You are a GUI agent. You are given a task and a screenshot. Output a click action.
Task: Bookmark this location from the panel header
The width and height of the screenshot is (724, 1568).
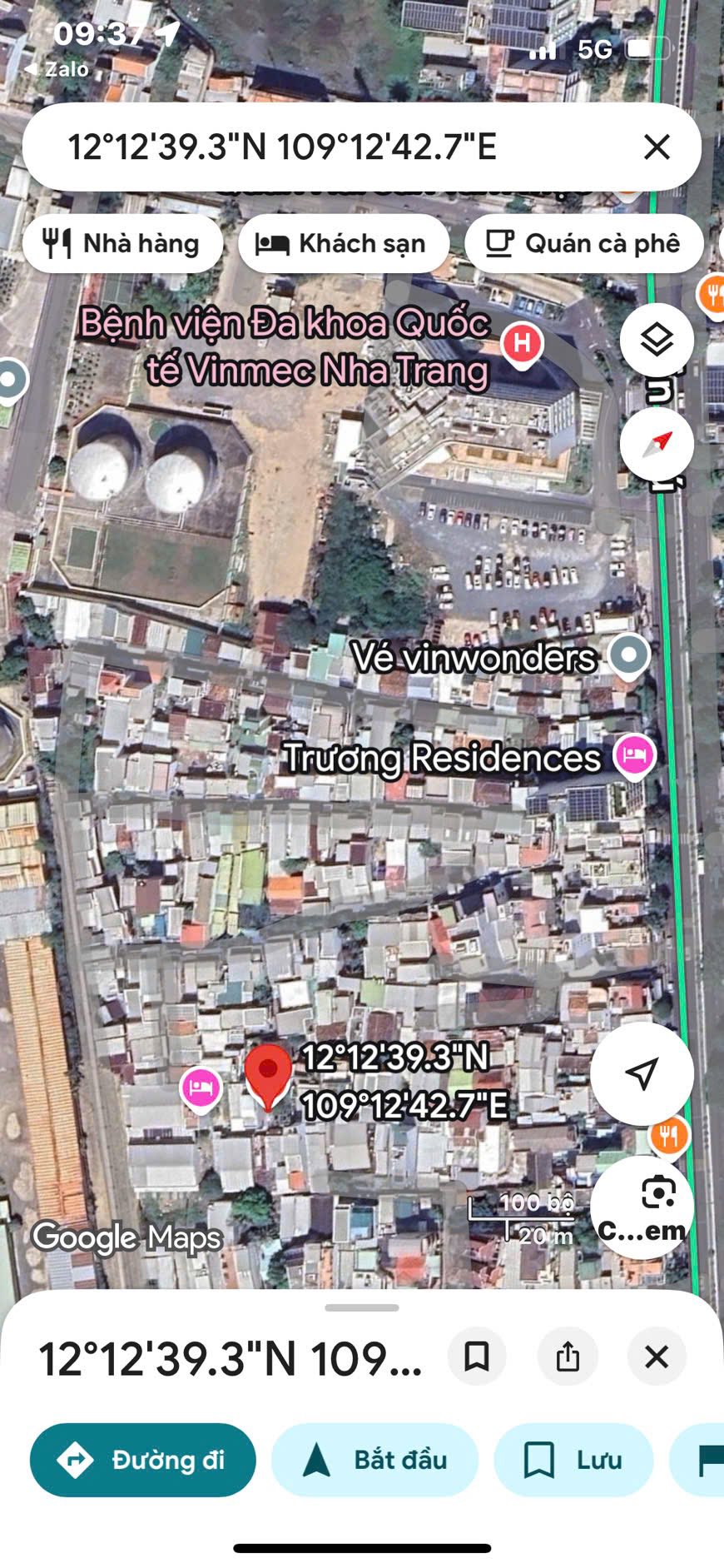[x=477, y=1356]
